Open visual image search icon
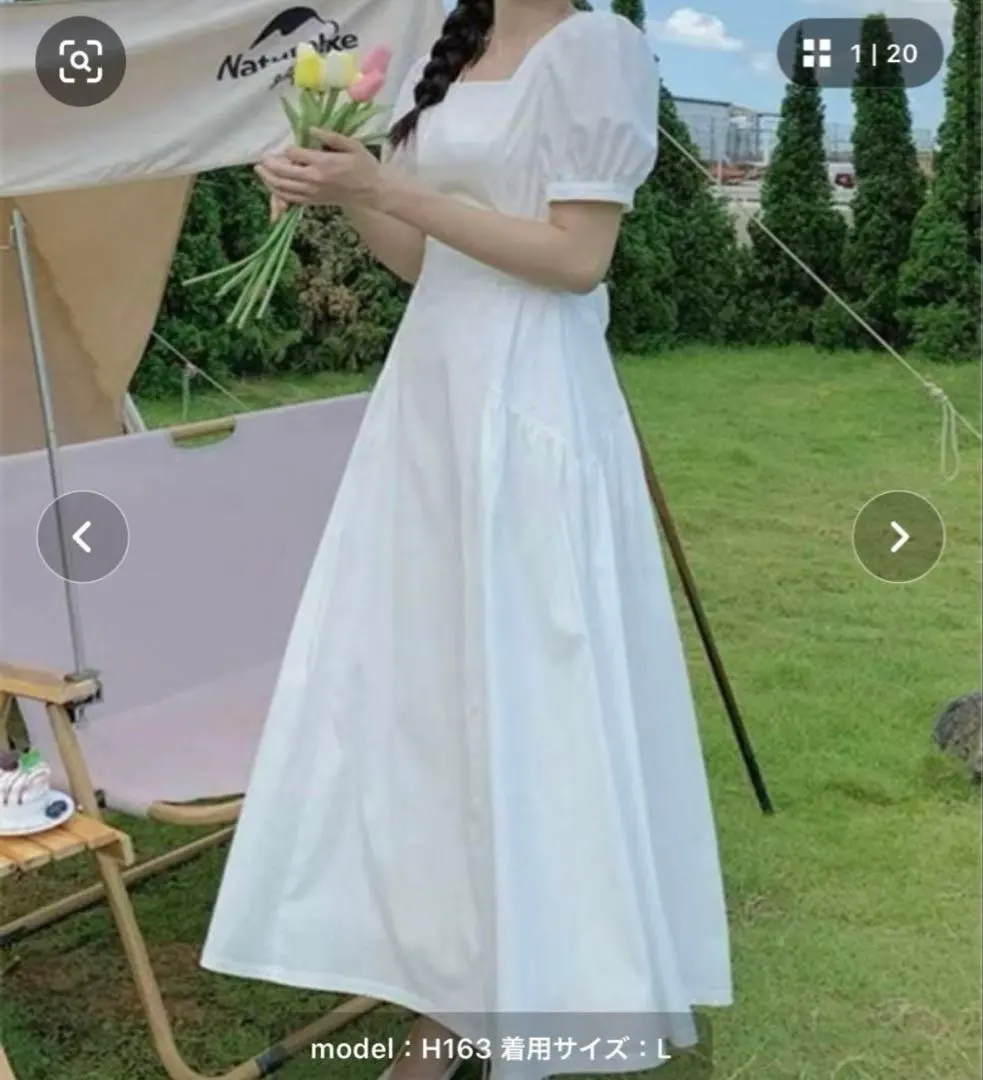Screen dimensions: 983x1080 [x=81, y=62]
